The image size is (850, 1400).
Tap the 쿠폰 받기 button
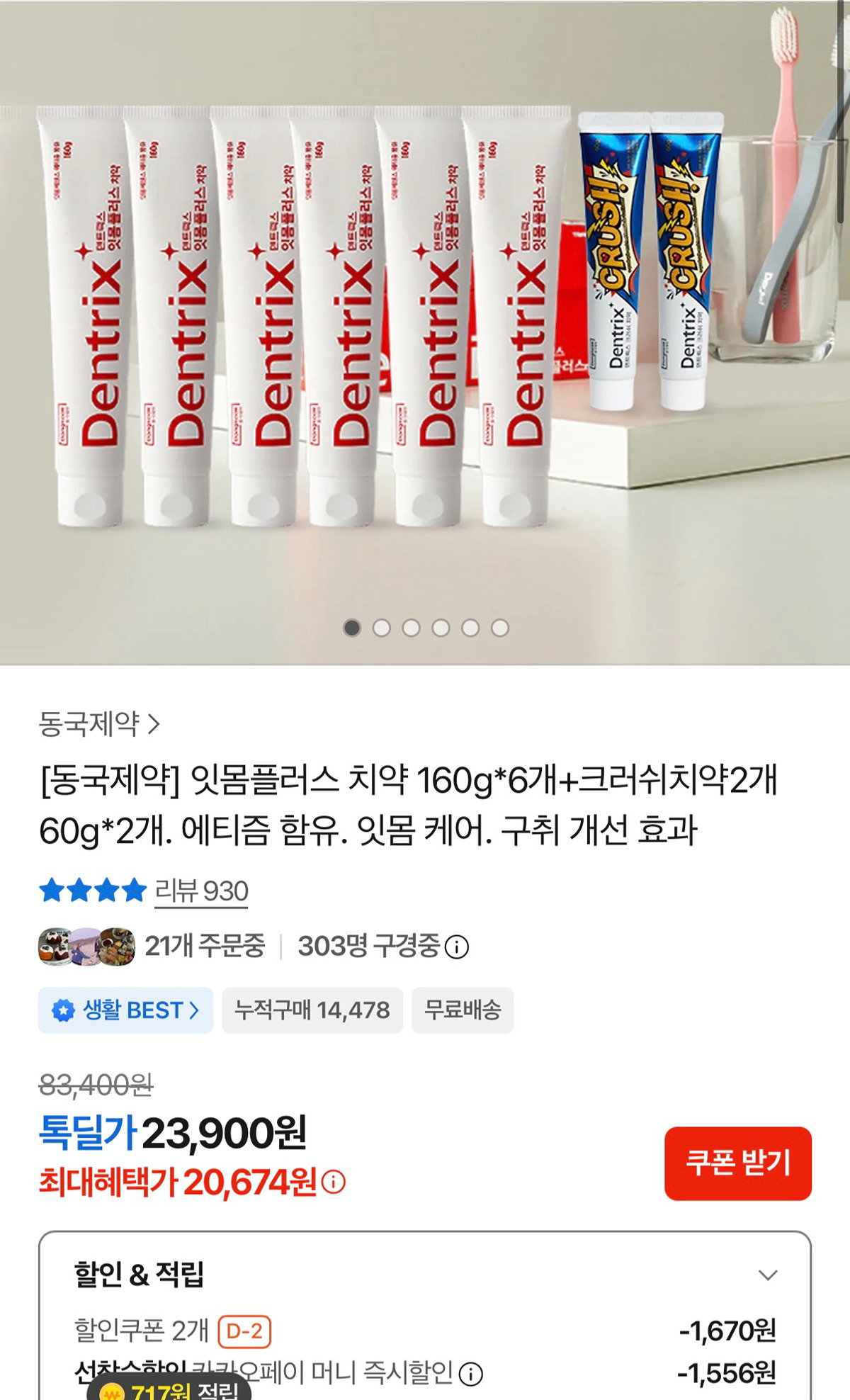pyautogui.click(x=737, y=1163)
